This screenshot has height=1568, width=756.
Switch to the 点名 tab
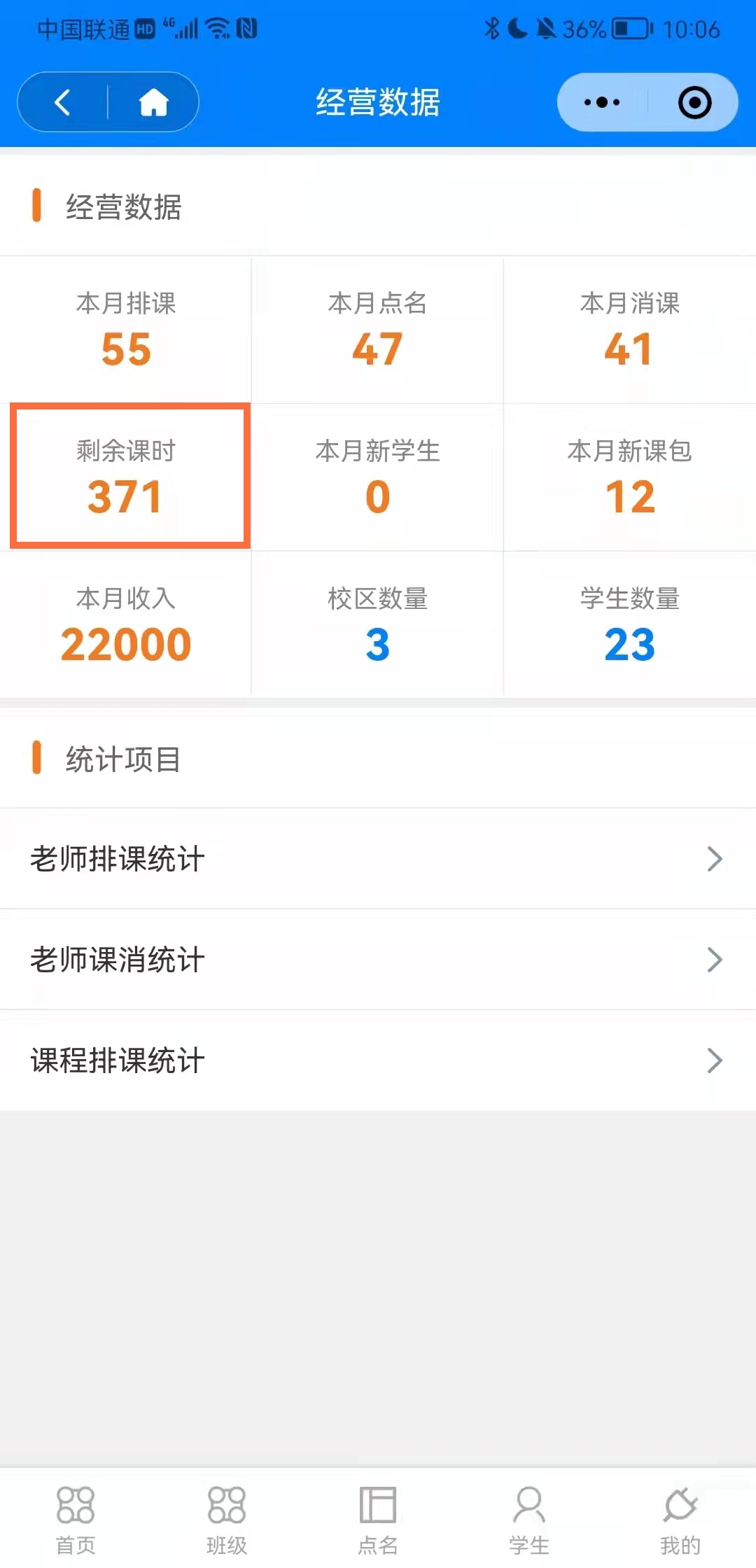pos(378,1520)
